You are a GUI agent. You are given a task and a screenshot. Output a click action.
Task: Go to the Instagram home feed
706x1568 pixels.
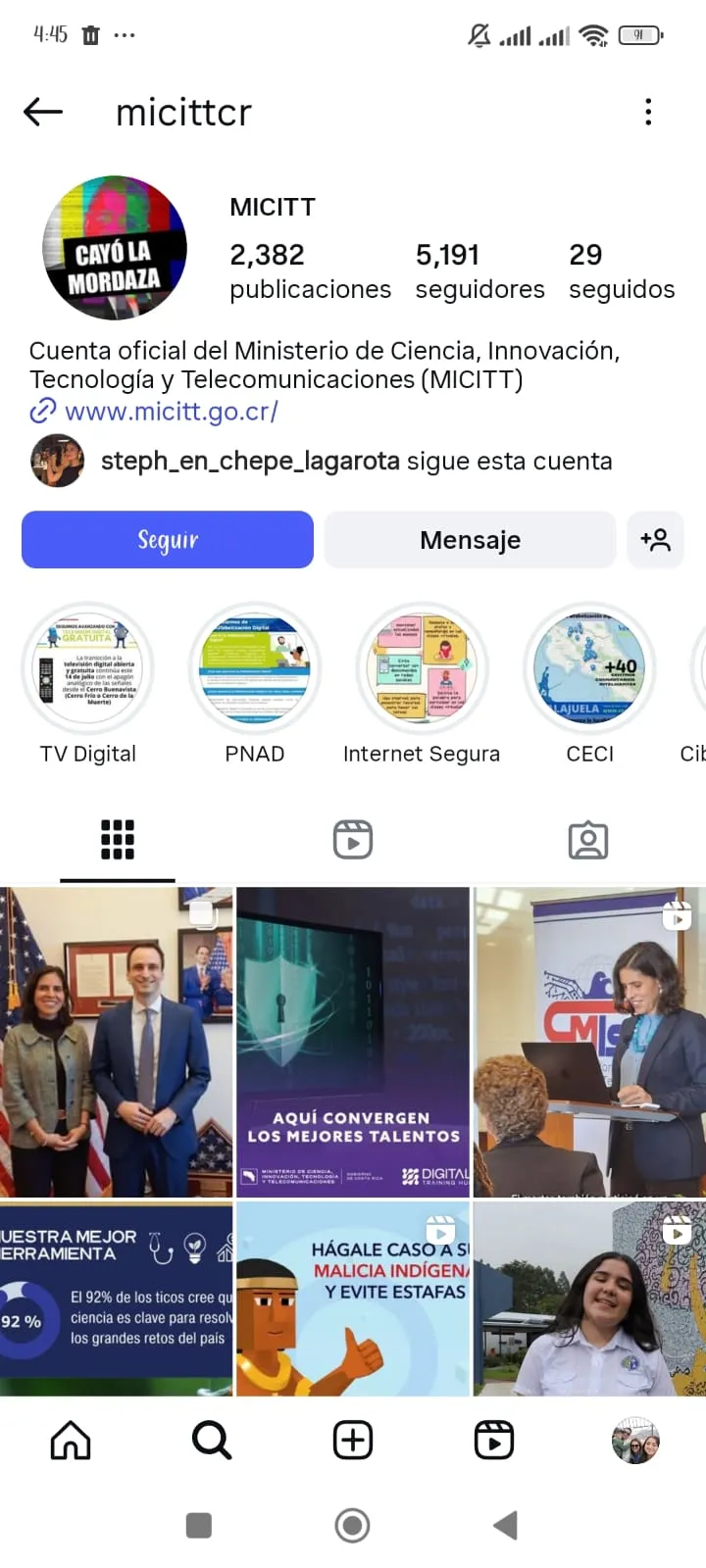(x=71, y=1441)
